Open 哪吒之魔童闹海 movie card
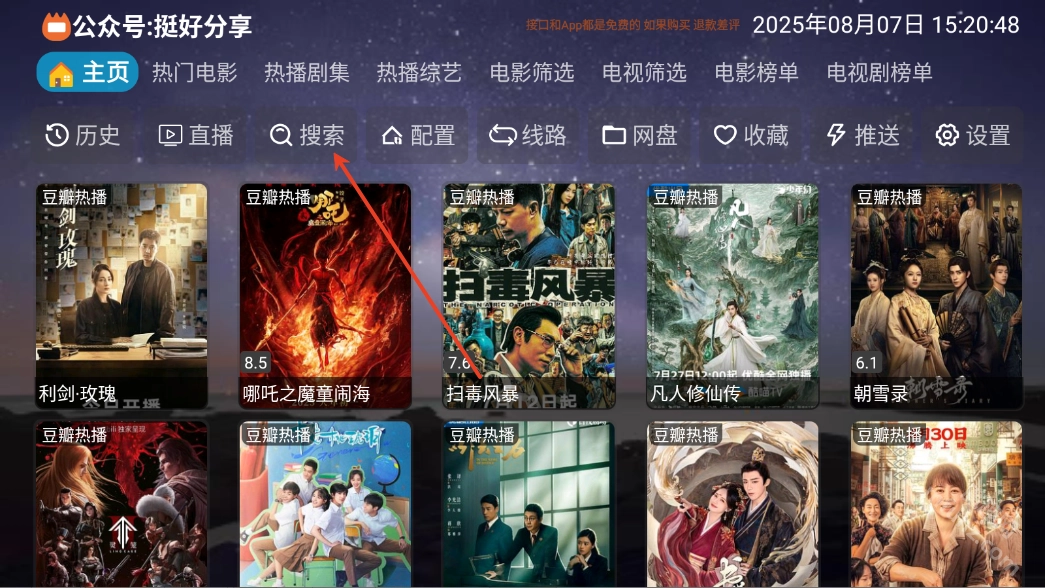This screenshot has width=1045, height=588. [x=325, y=295]
